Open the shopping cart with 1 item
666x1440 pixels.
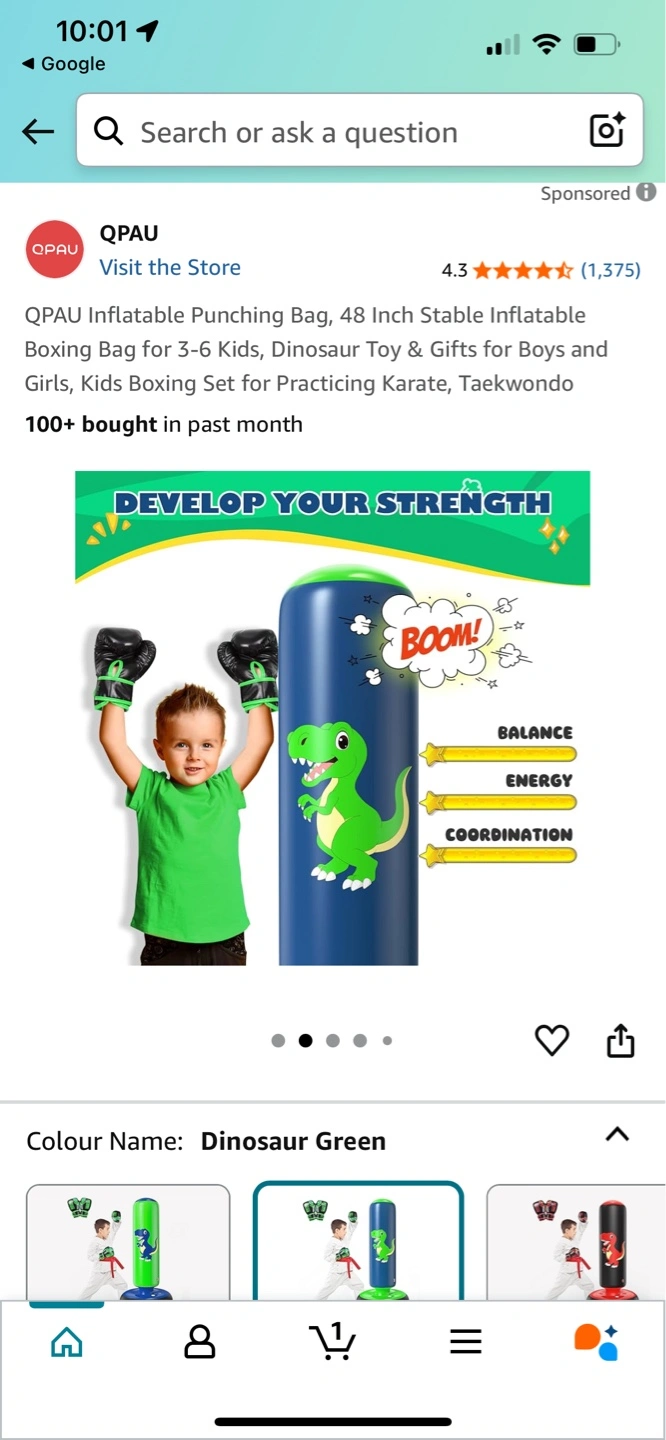point(332,1340)
